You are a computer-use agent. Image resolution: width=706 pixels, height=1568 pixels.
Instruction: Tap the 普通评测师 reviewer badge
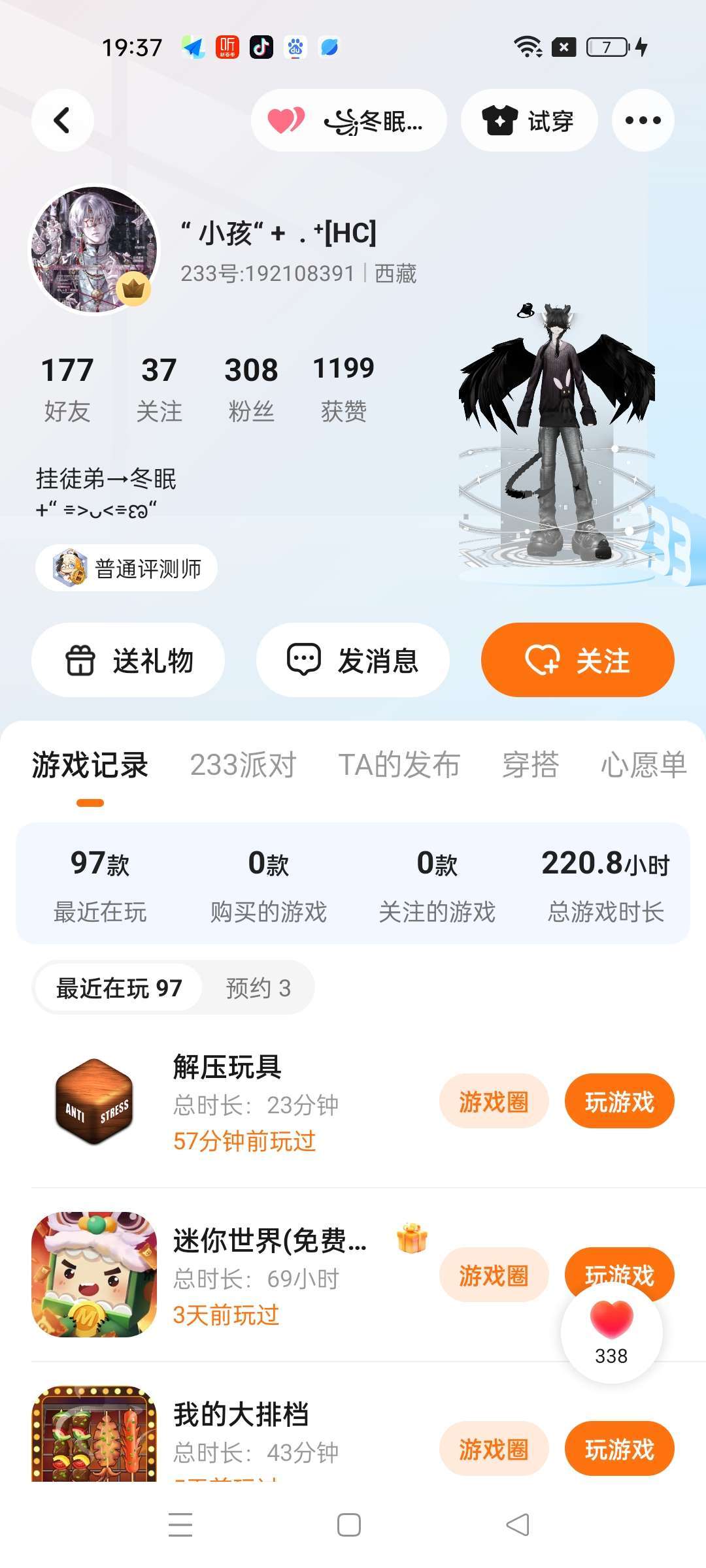point(126,568)
